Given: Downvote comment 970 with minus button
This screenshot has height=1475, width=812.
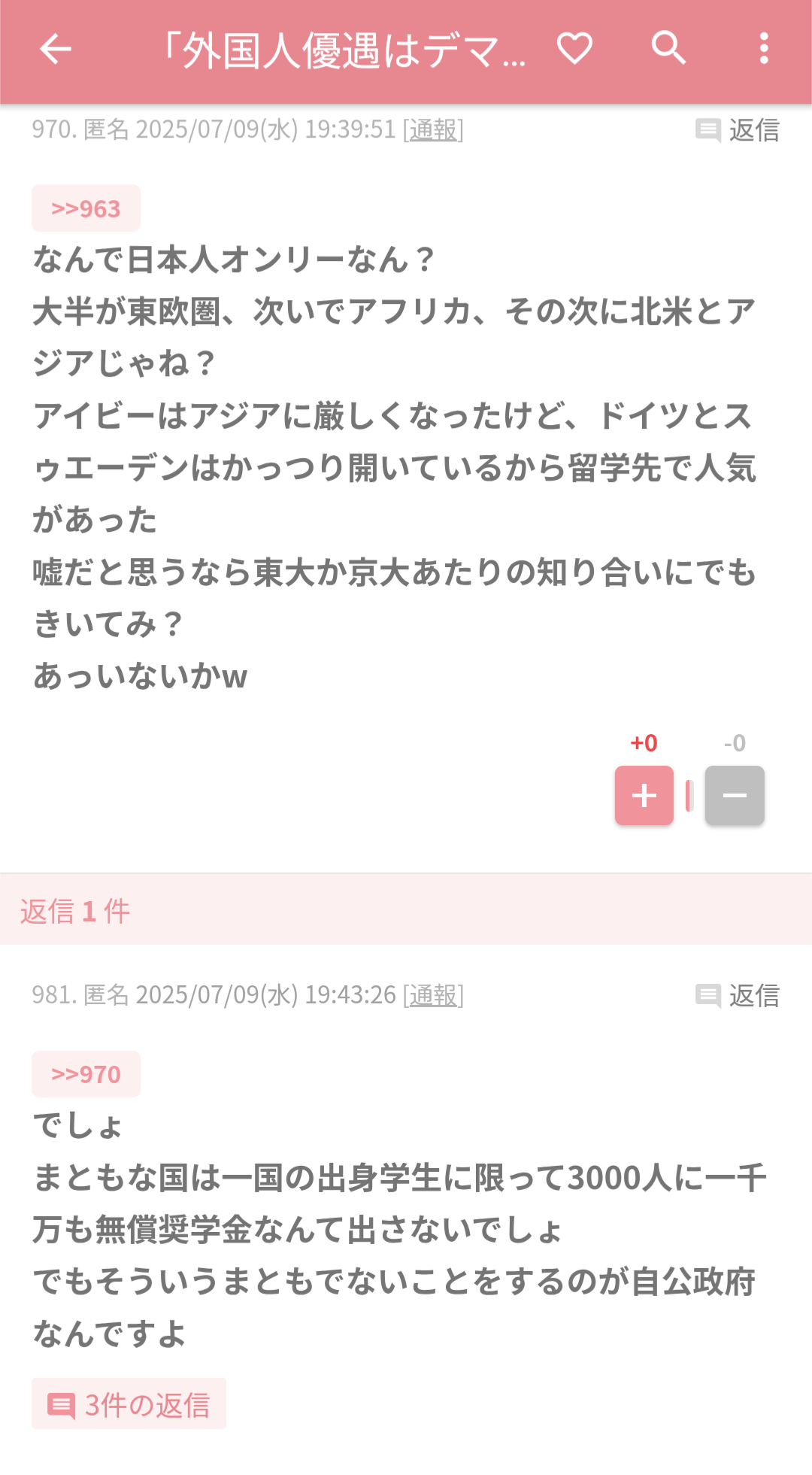Looking at the screenshot, I should 735,795.
